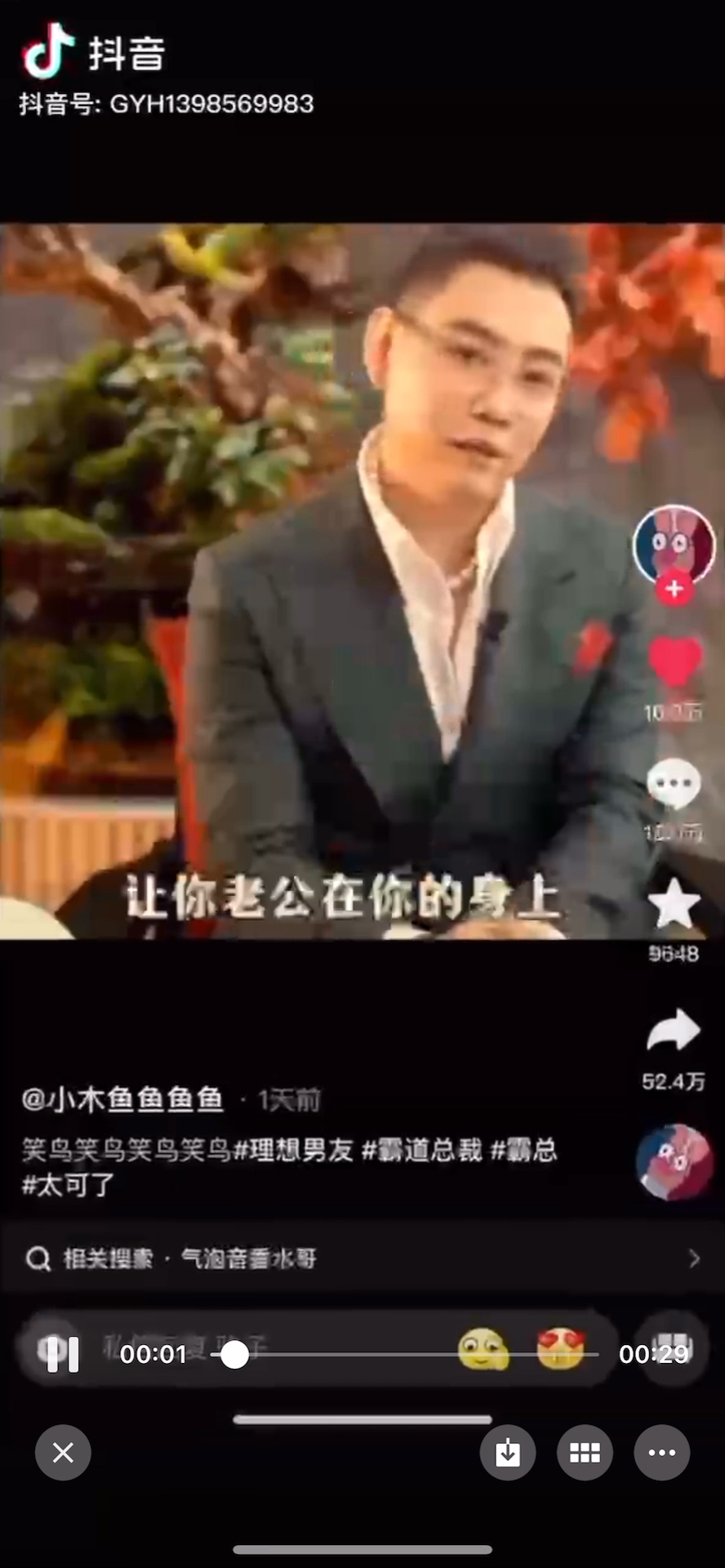Pause the video playback
725x1568 pixels.
[63, 1355]
